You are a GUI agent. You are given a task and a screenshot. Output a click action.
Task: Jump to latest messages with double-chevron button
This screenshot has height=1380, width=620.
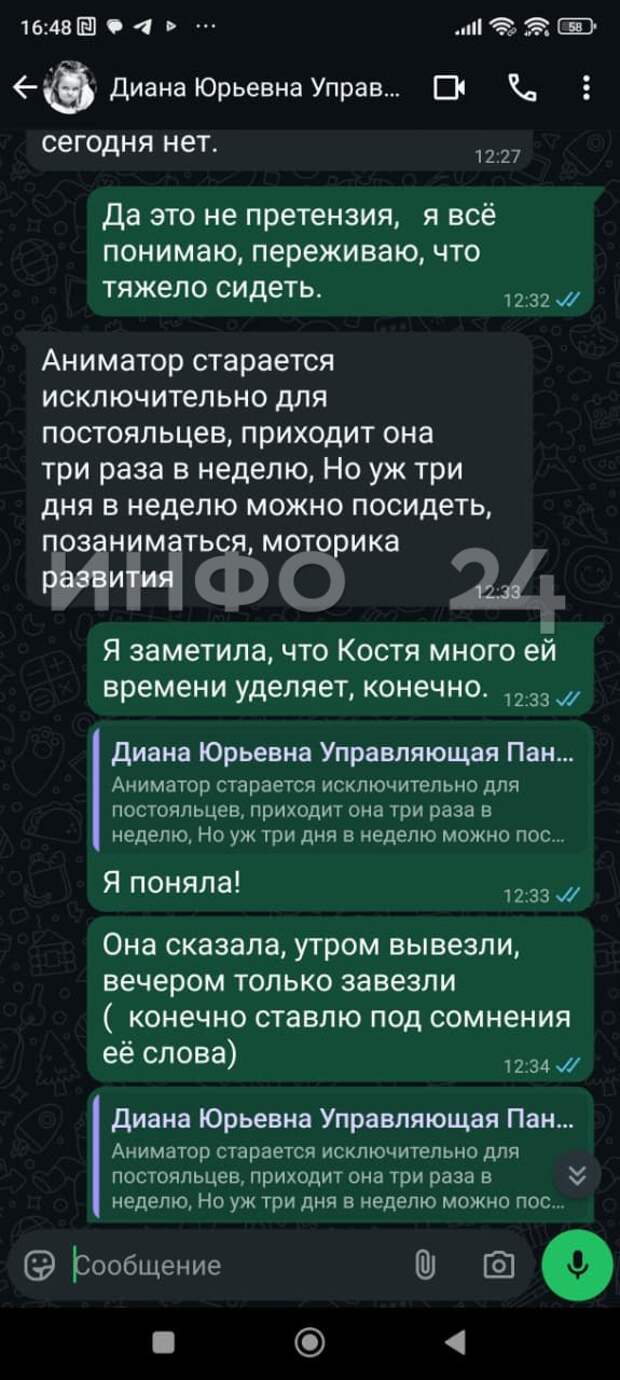(x=577, y=1176)
